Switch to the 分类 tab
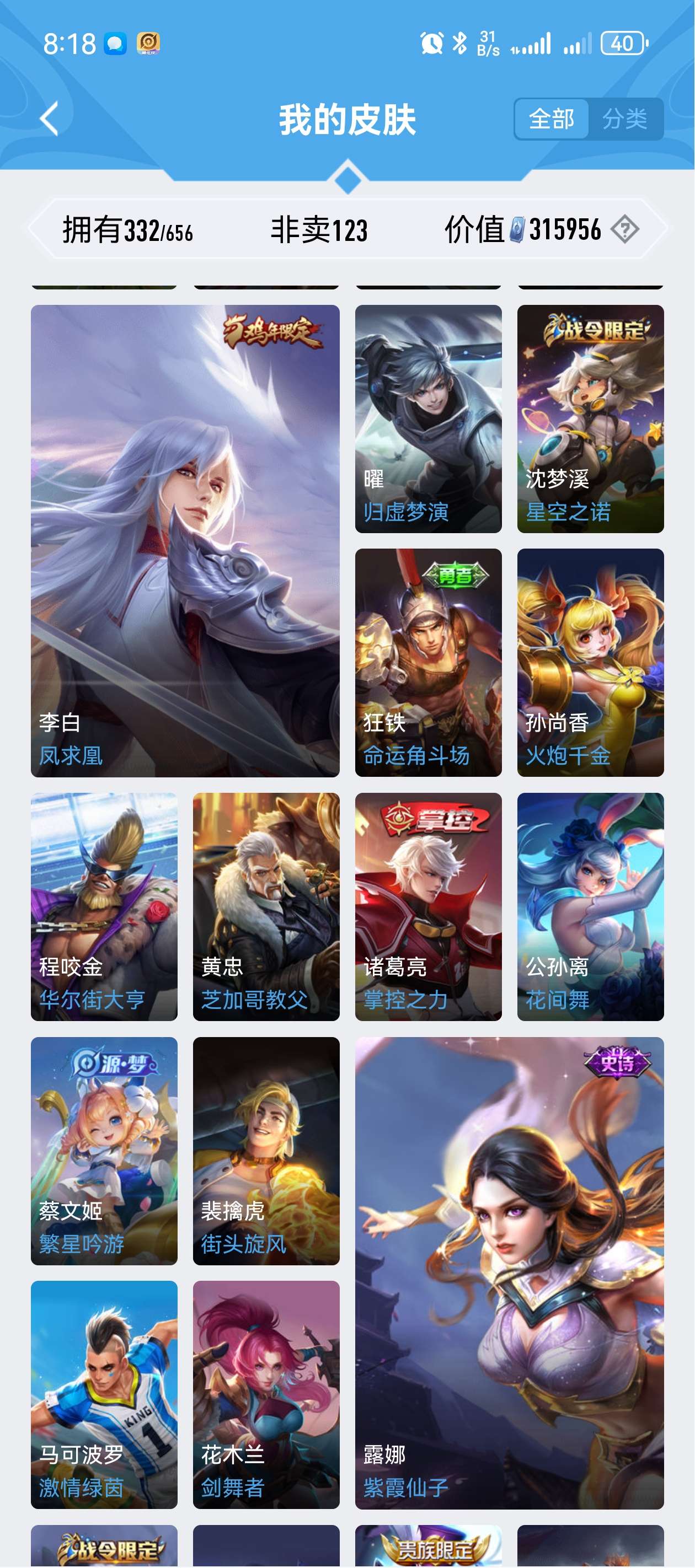Screen dimensions: 695x1568 (624, 119)
